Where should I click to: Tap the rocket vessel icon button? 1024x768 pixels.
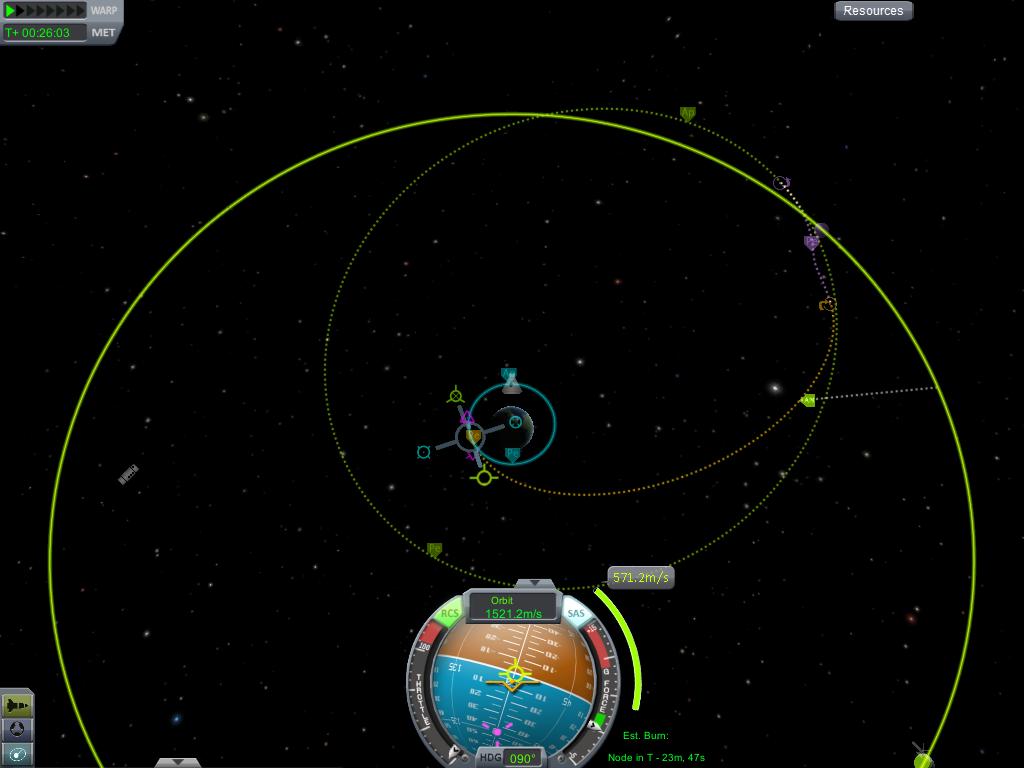click(17, 706)
